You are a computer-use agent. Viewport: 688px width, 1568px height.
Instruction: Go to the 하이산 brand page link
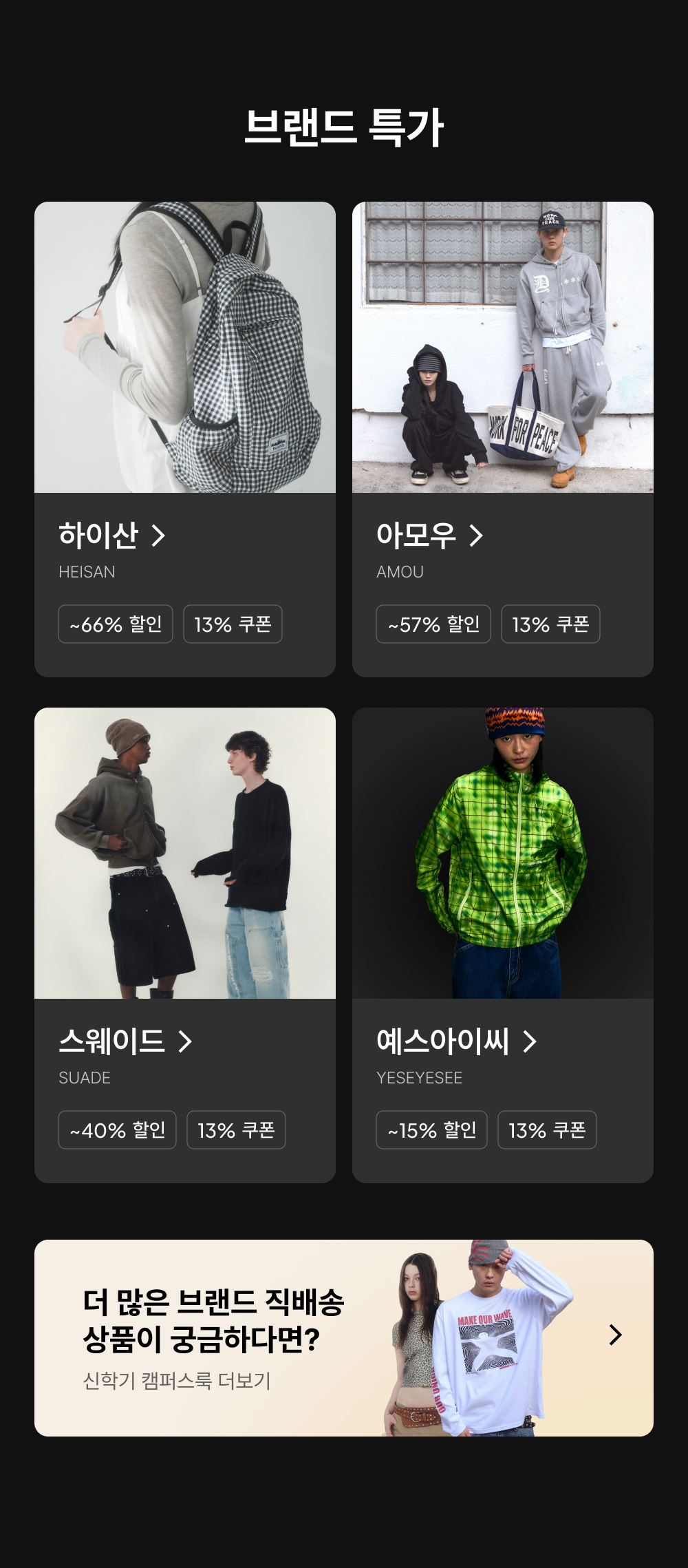(112, 536)
